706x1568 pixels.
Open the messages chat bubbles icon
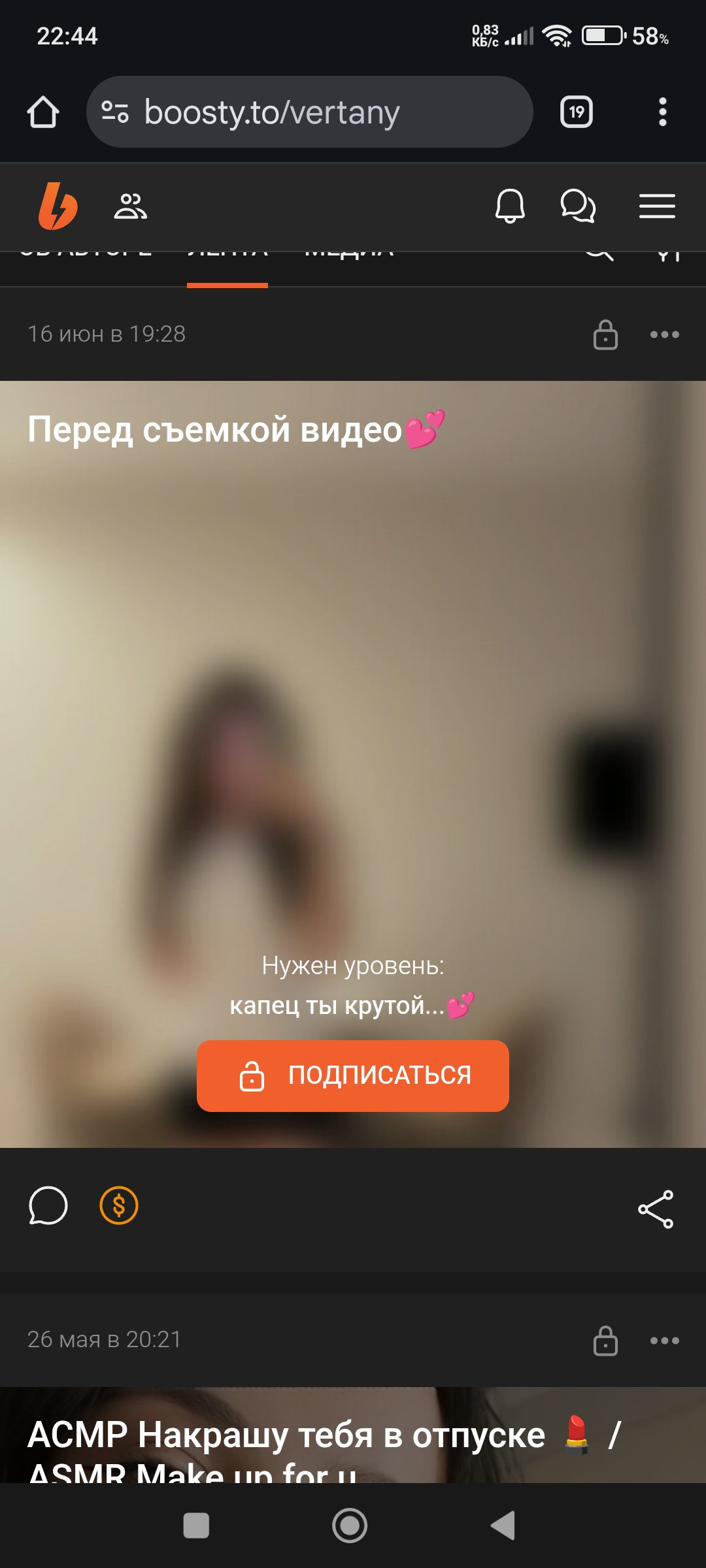578,206
